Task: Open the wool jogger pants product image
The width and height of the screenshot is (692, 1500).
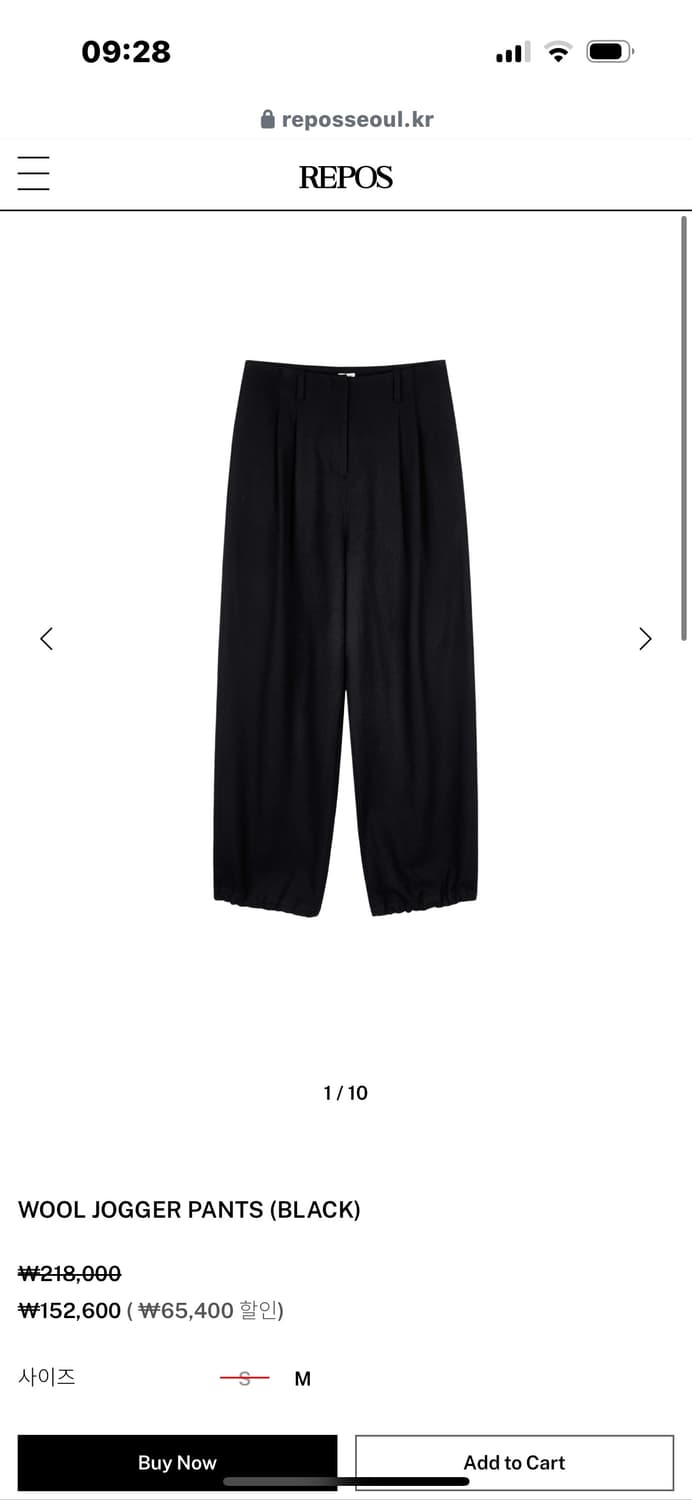Action: (345, 637)
